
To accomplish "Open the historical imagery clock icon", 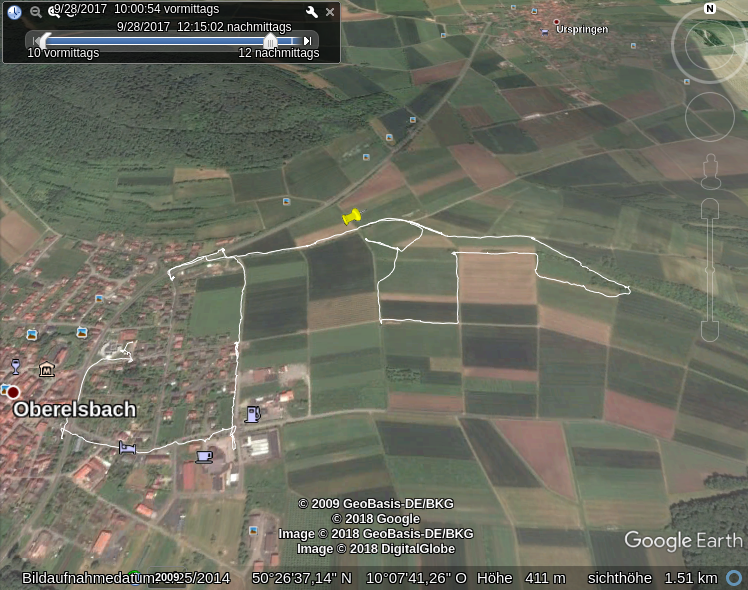I will [15, 12].
